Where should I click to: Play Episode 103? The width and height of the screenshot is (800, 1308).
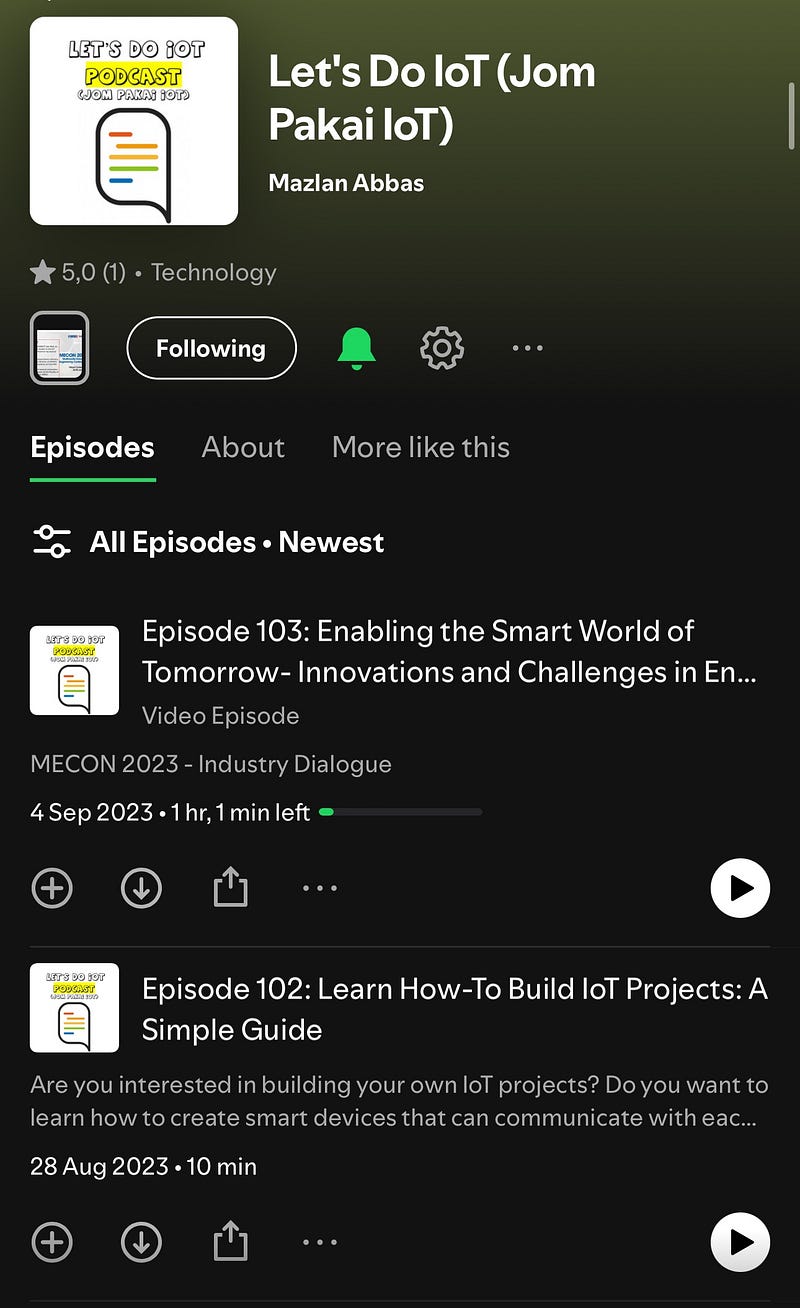click(740, 888)
